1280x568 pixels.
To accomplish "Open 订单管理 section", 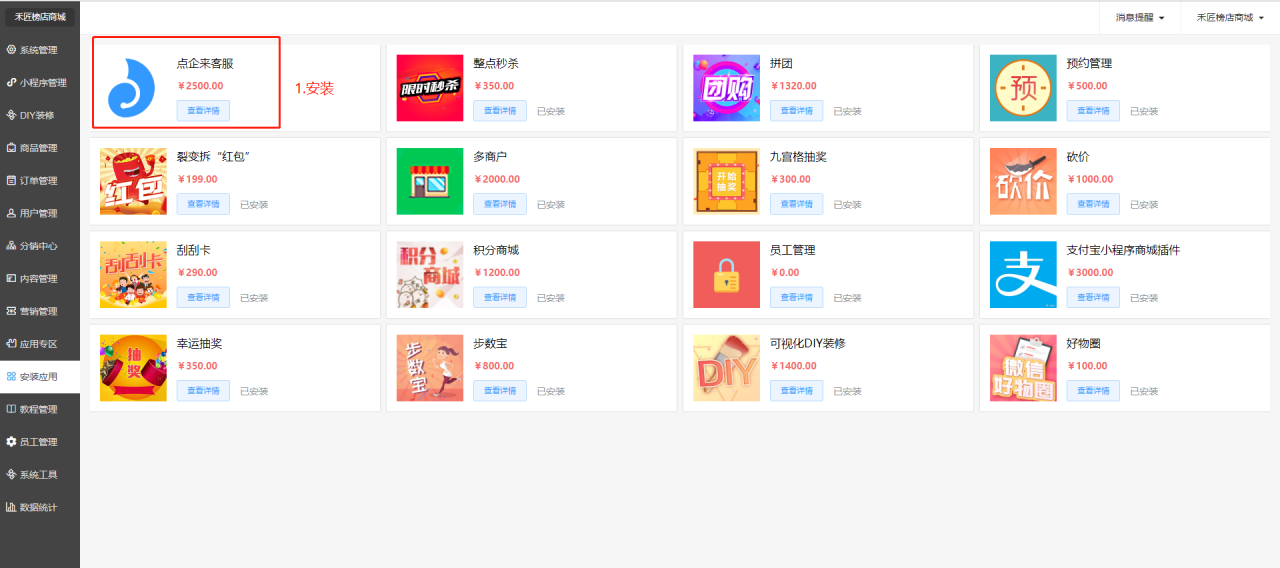I will coord(38,181).
